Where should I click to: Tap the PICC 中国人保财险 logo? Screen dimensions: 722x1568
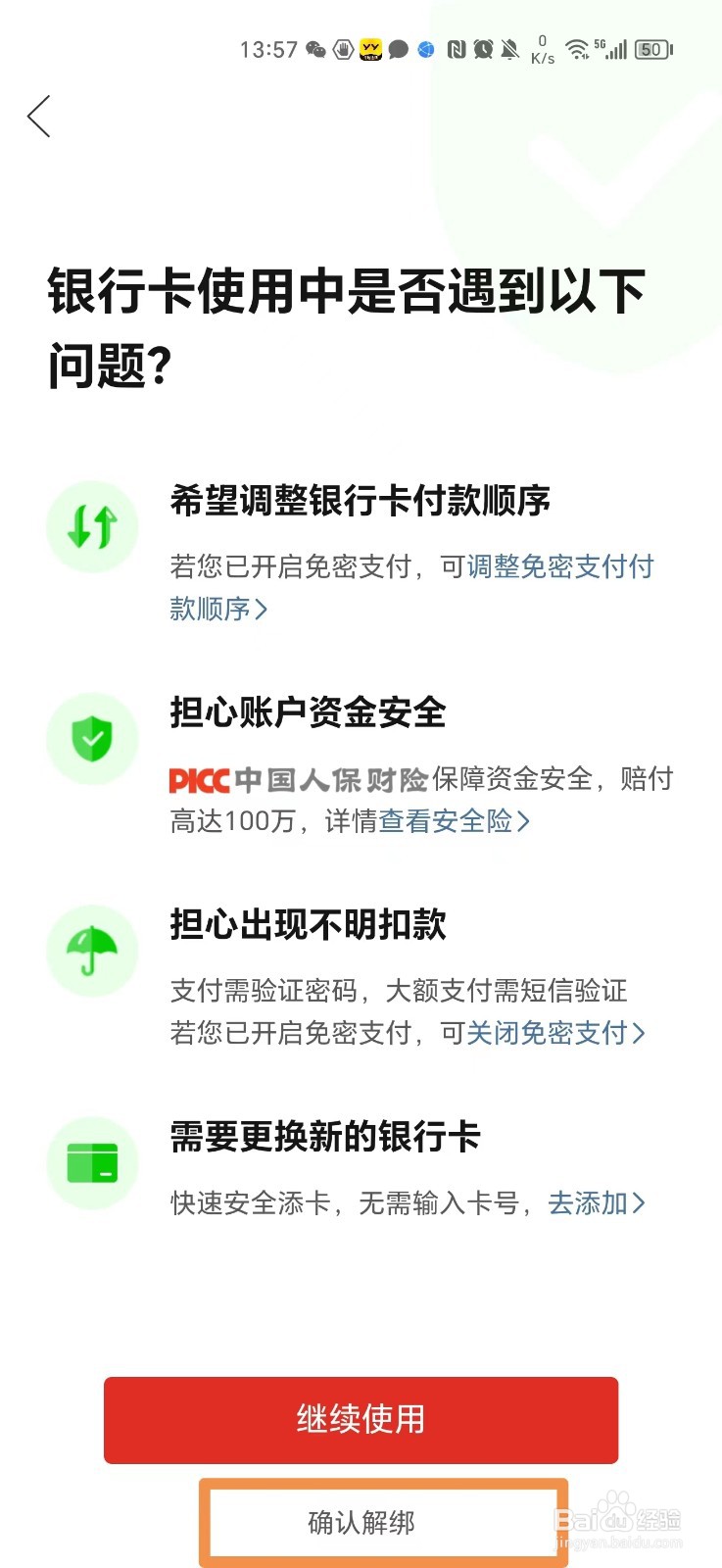296,779
